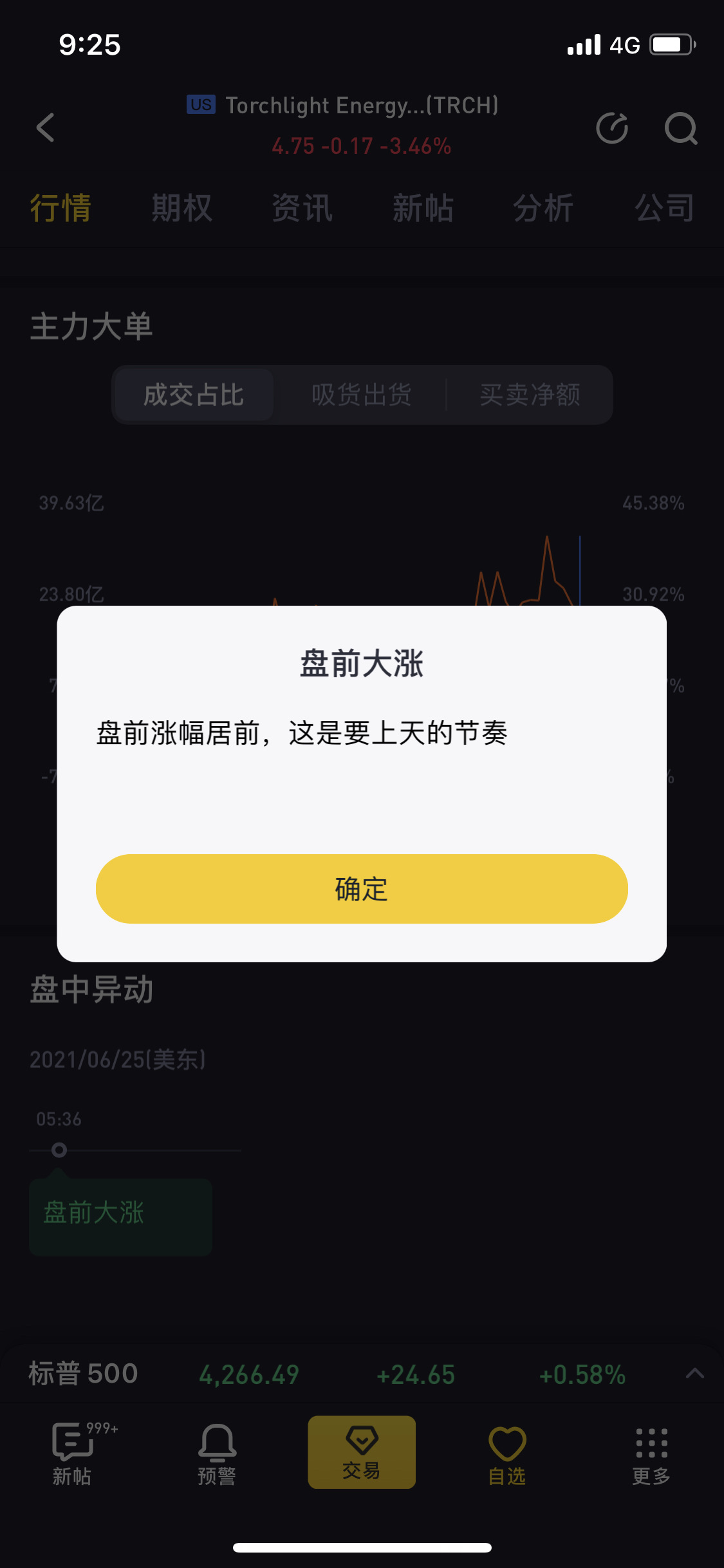The width and height of the screenshot is (724, 1568).
Task: Open the 新帖 top tab
Action: (x=423, y=208)
